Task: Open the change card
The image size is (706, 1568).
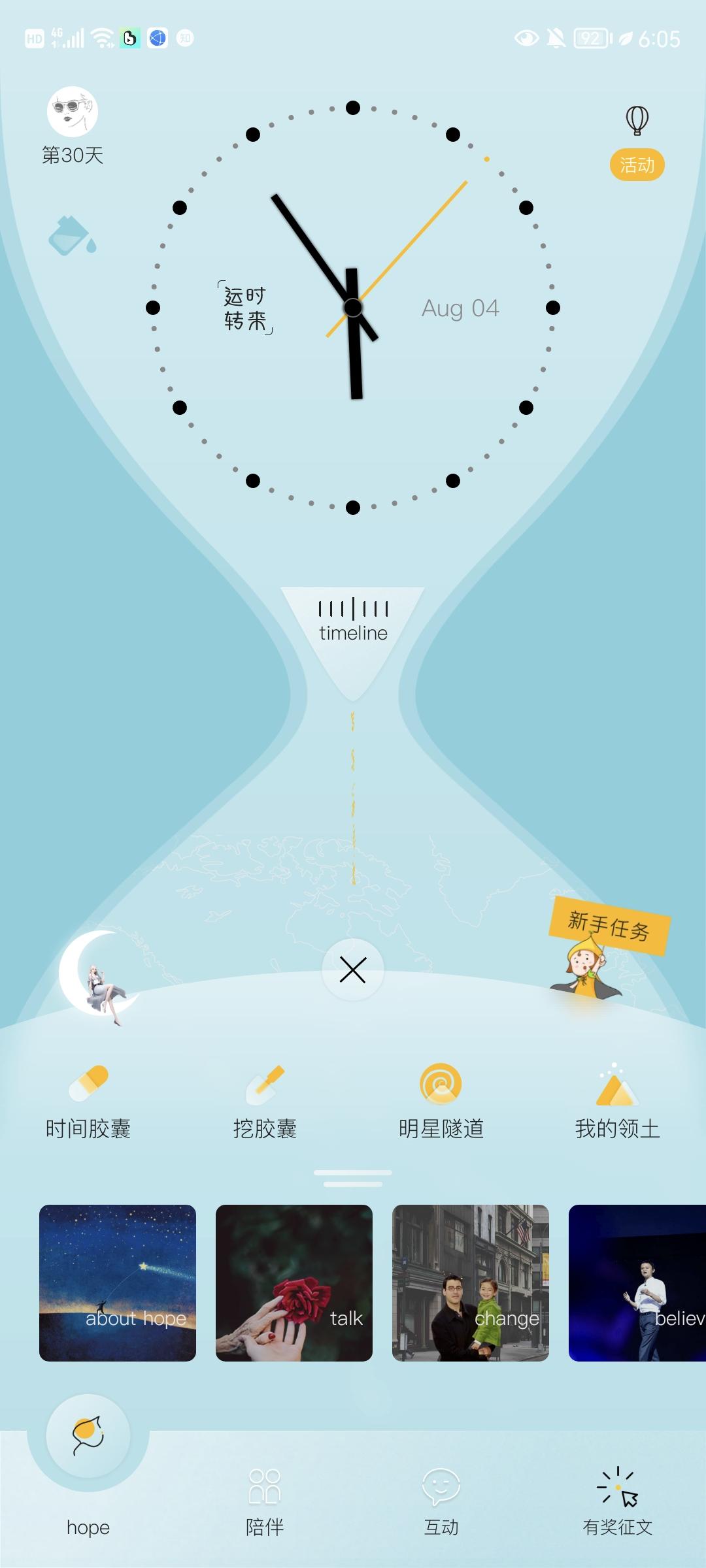Action: (x=471, y=1282)
